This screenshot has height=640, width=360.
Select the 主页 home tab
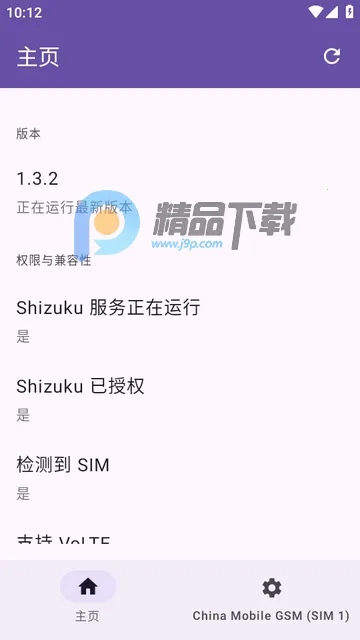pos(88,599)
